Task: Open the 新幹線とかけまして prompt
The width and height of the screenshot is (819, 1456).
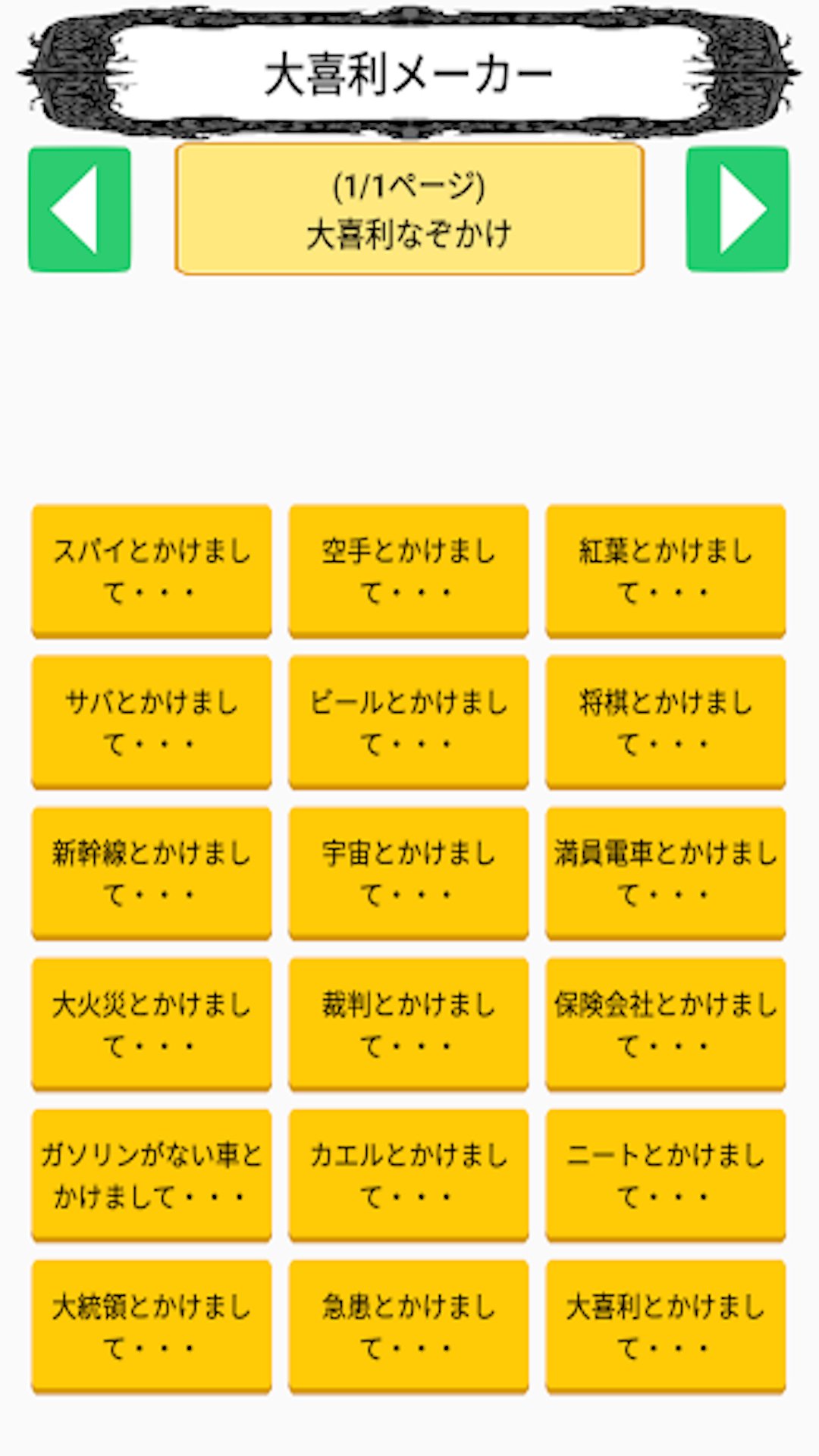Action: click(152, 874)
